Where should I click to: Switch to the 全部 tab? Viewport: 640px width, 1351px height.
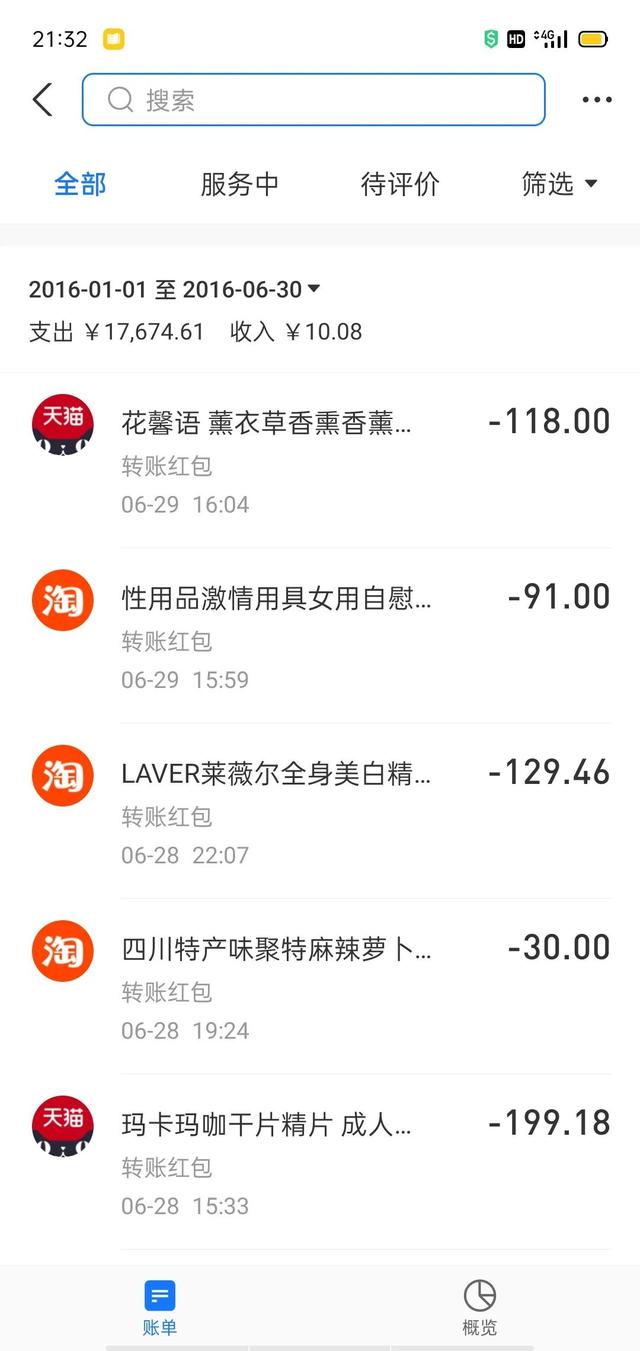[x=80, y=184]
